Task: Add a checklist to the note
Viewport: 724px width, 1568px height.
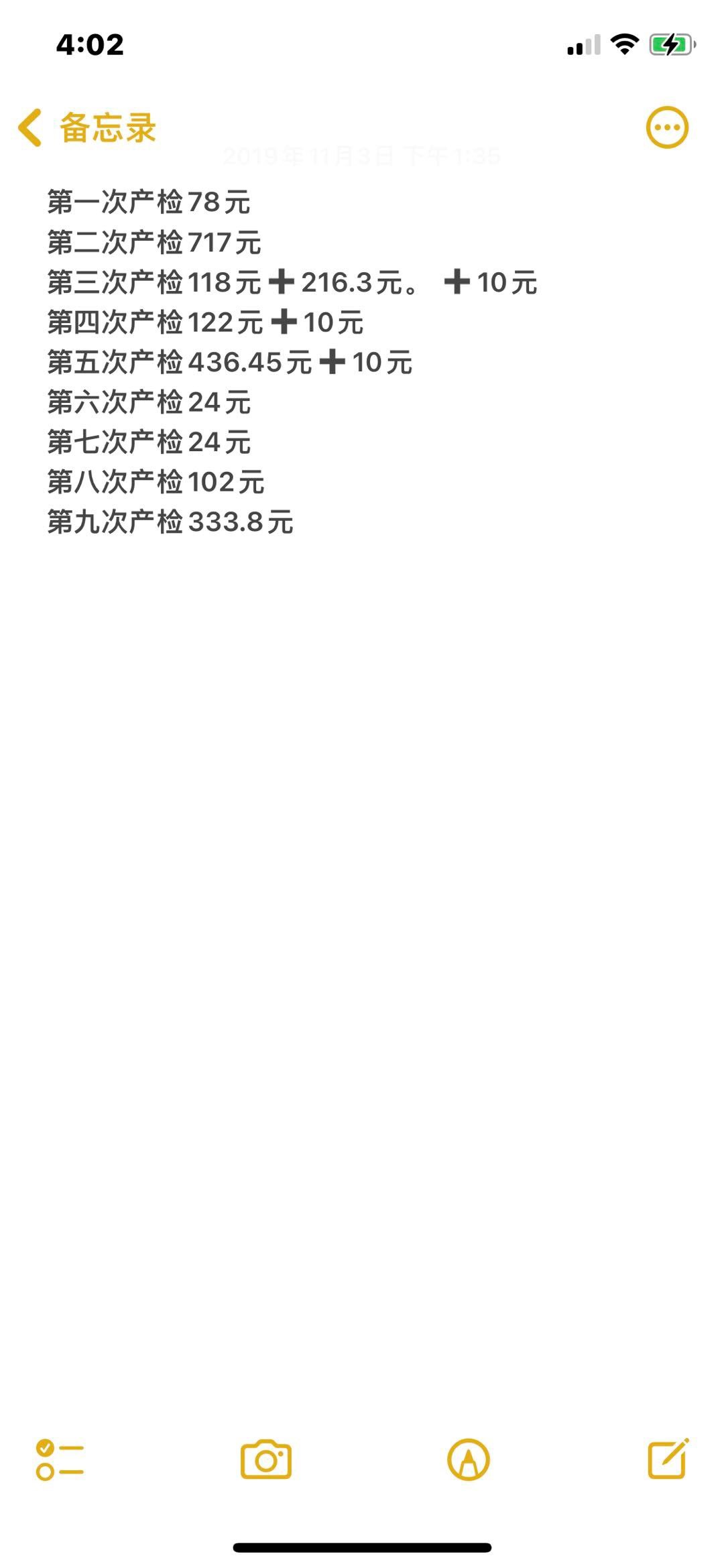Action: point(60,1459)
